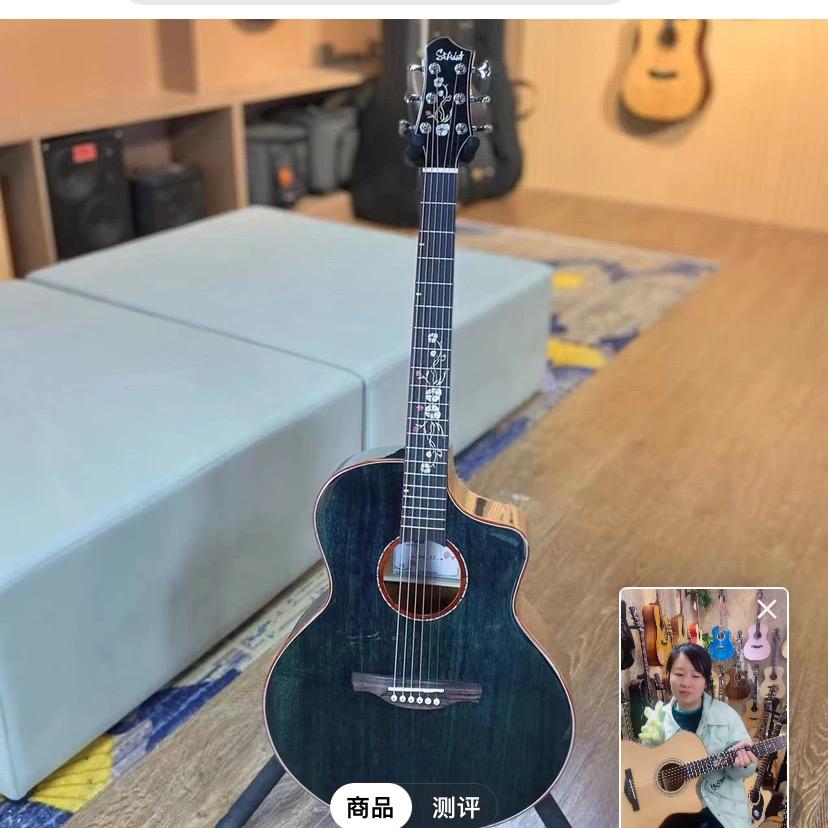Switch to the 商品 tab
This screenshot has height=828, width=828.
tap(370, 807)
